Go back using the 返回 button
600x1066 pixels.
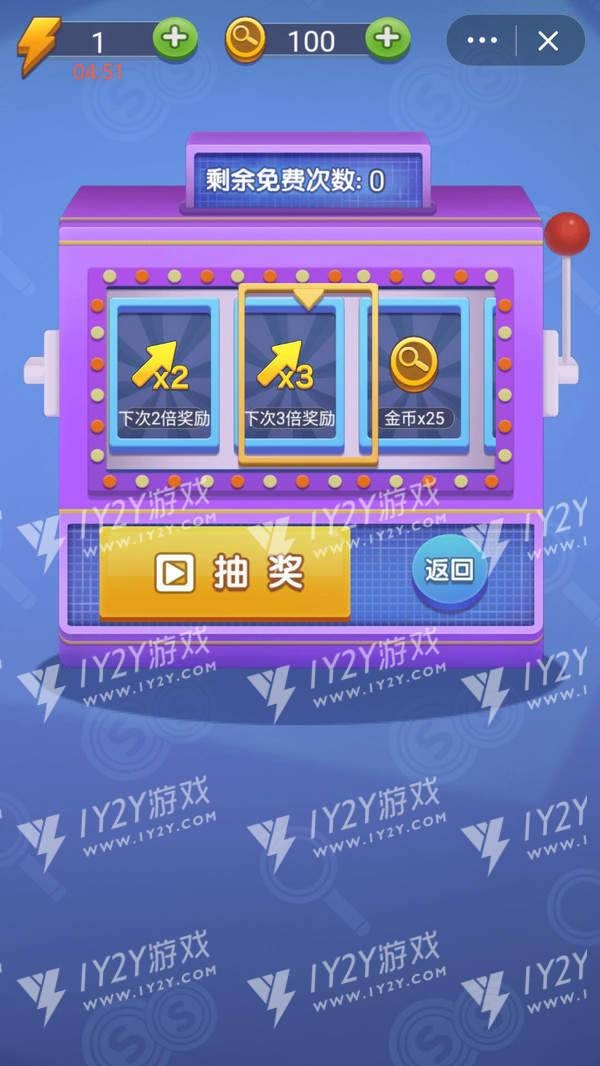(449, 571)
